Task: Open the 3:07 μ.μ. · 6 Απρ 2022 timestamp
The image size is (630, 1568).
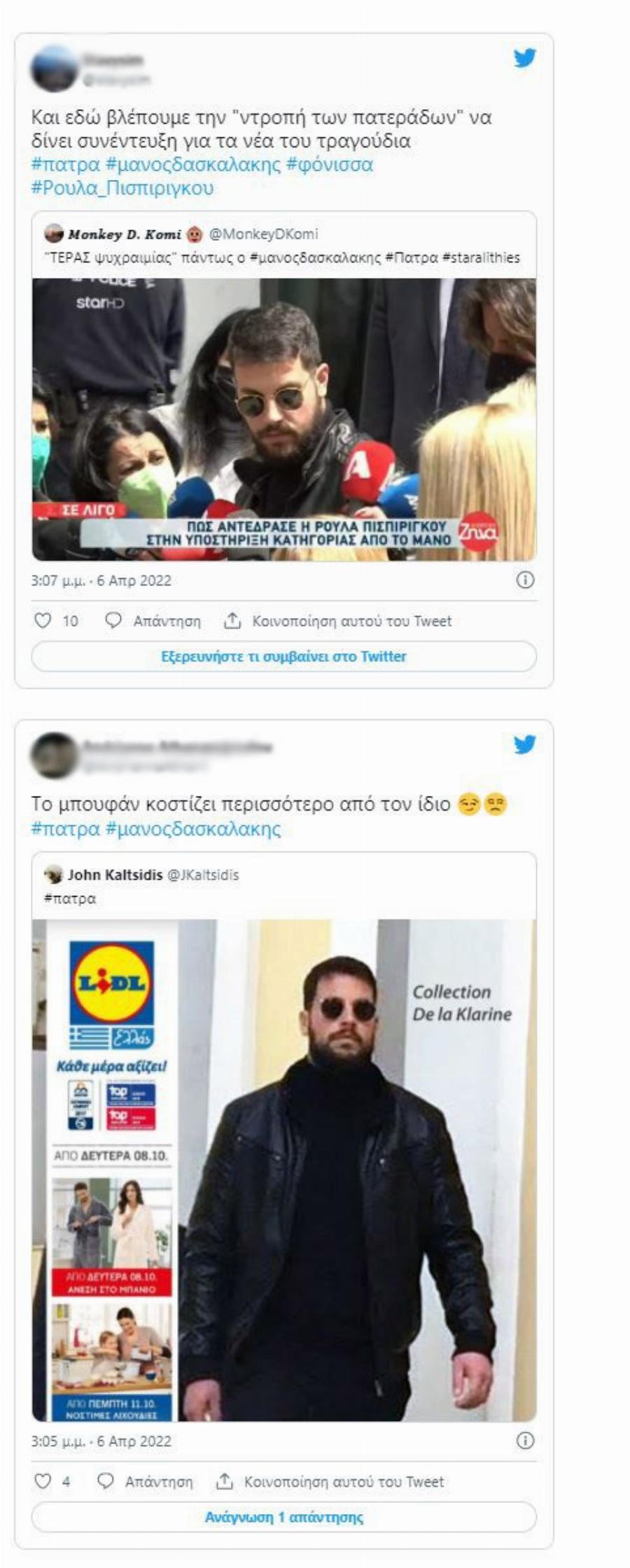Action: tap(101, 580)
